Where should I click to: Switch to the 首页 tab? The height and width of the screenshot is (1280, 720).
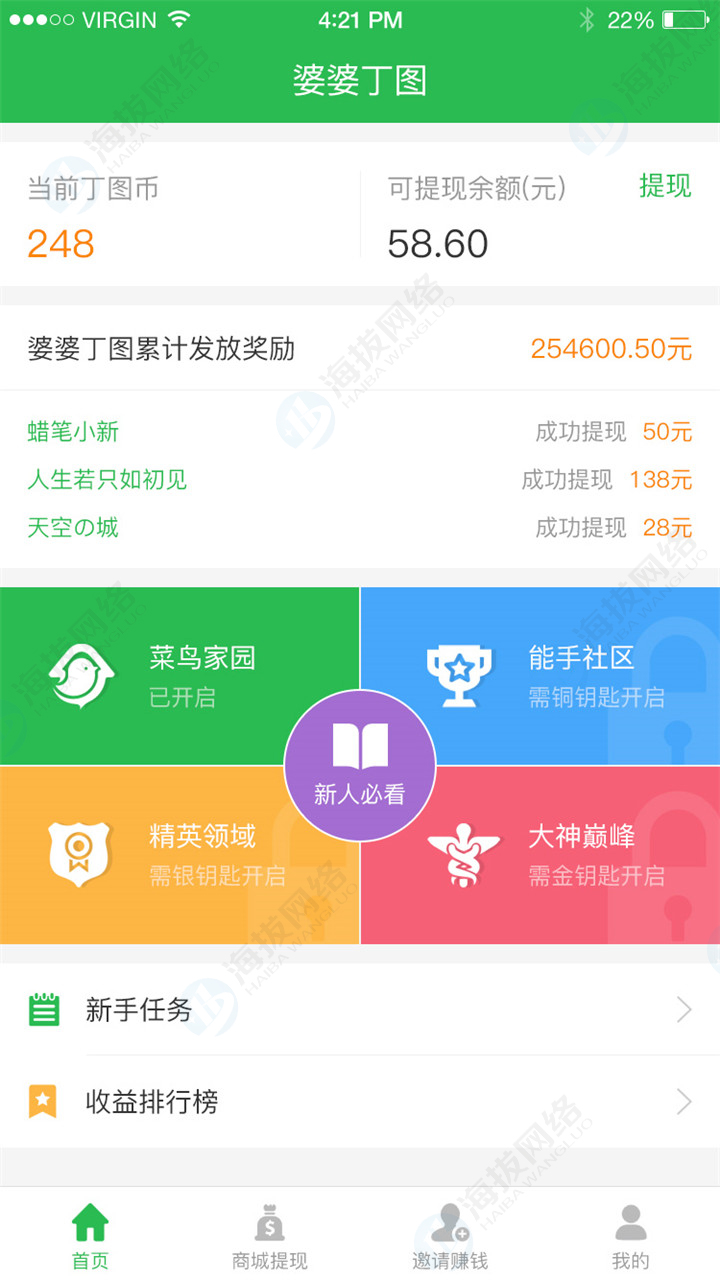point(90,1235)
